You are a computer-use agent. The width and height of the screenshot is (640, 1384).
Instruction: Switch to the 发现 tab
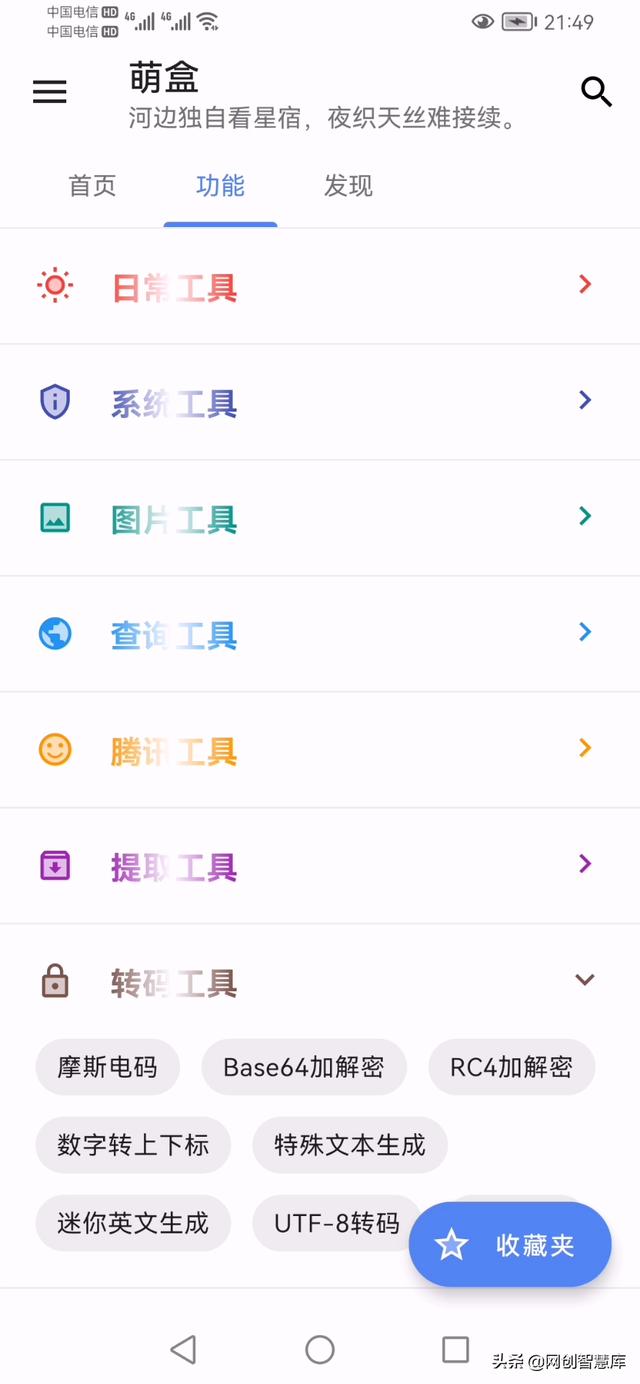pos(348,186)
